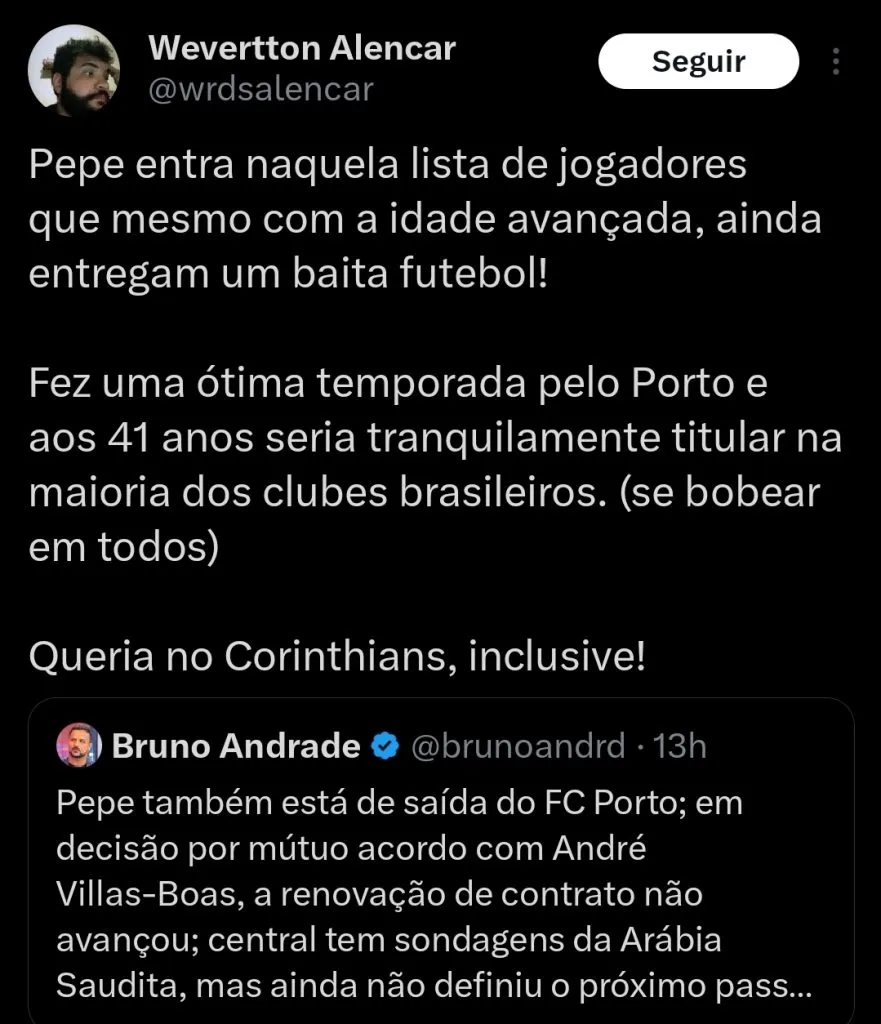Screen dimensions: 881x1024
Task: Click Bruno Andrade's profile picture
Action: click(78, 745)
